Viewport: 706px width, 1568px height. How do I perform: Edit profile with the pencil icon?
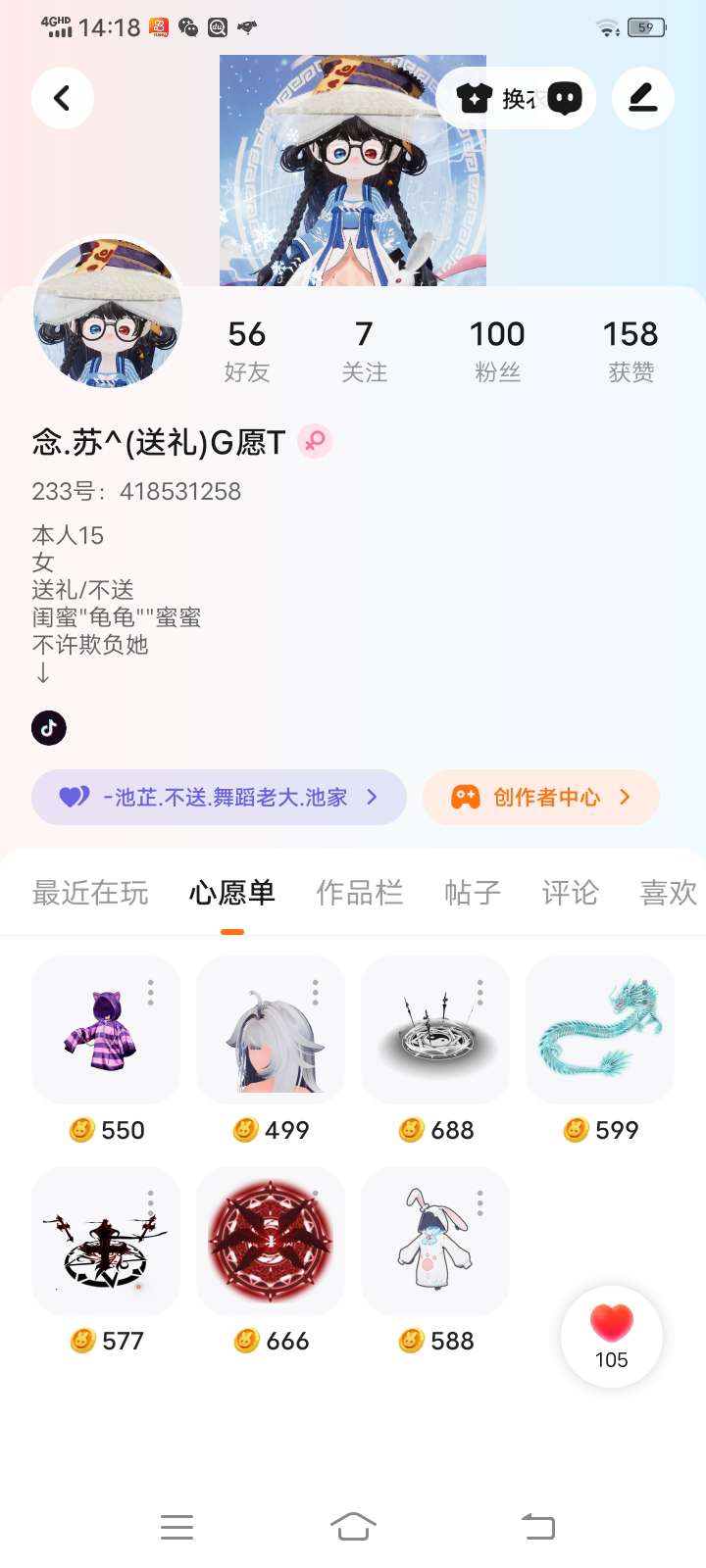[x=642, y=98]
